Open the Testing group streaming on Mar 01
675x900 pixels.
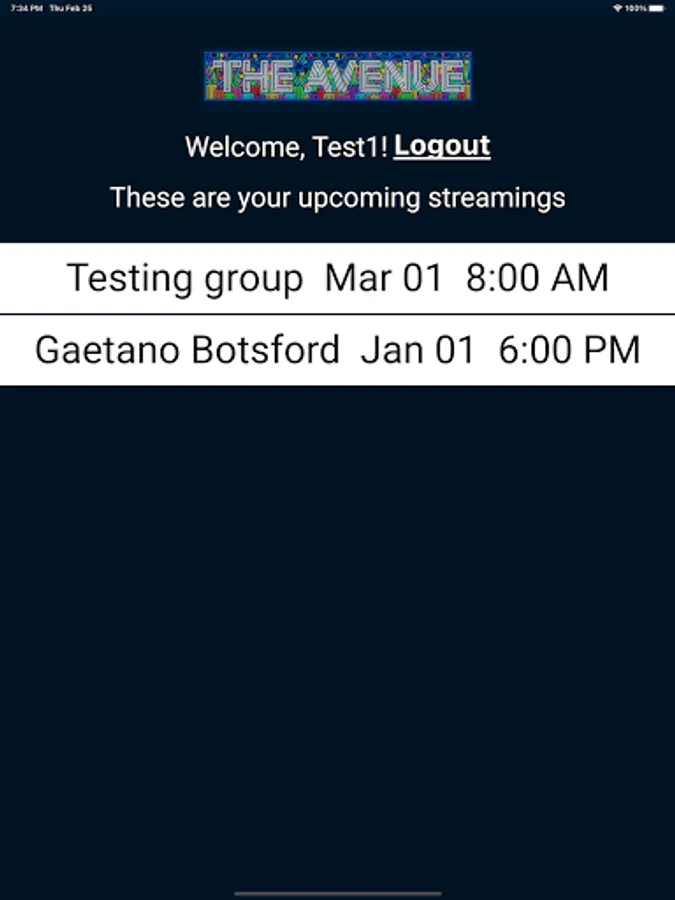click(337, 278)
